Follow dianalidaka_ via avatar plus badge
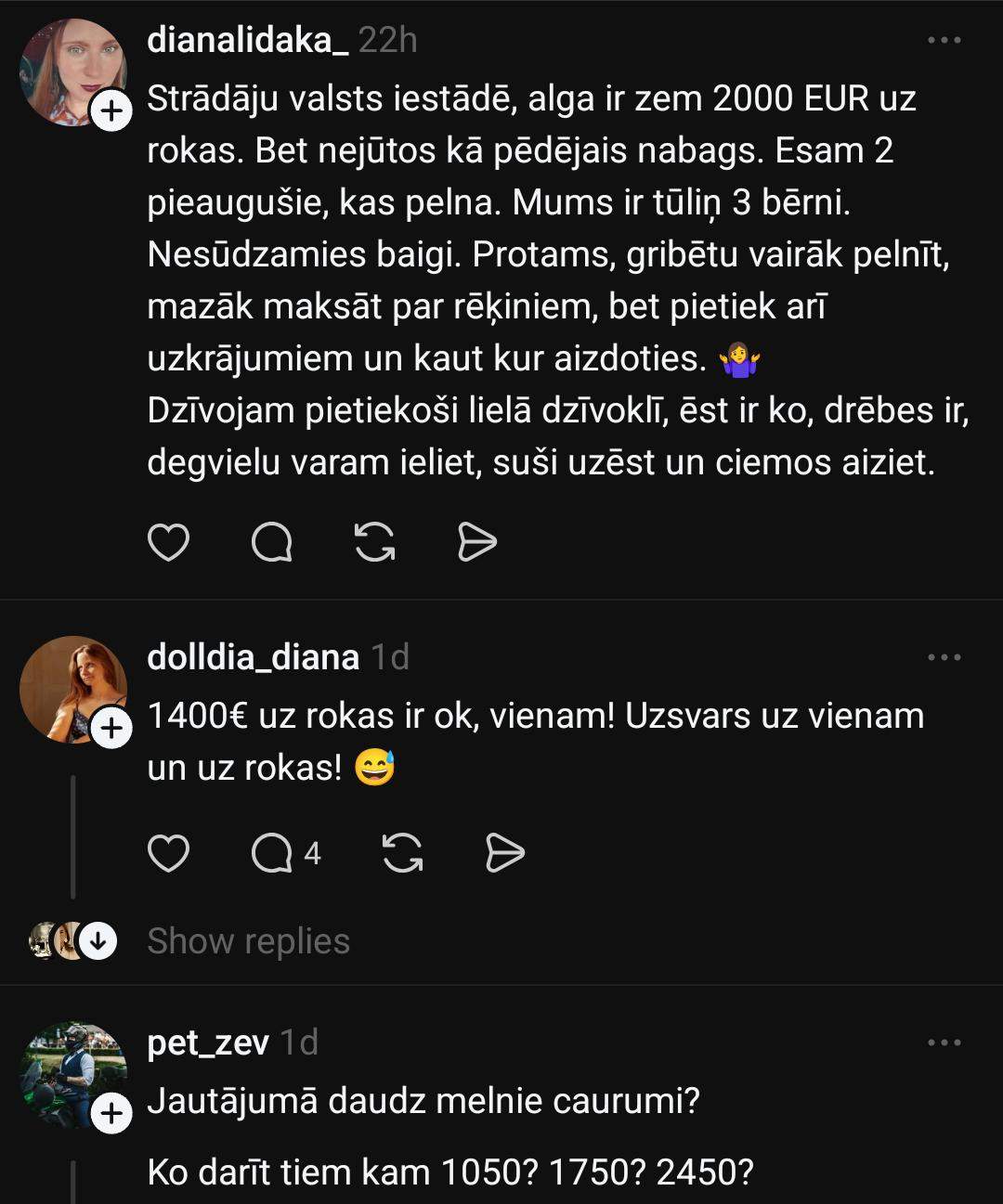 click(x=111, y=112)
